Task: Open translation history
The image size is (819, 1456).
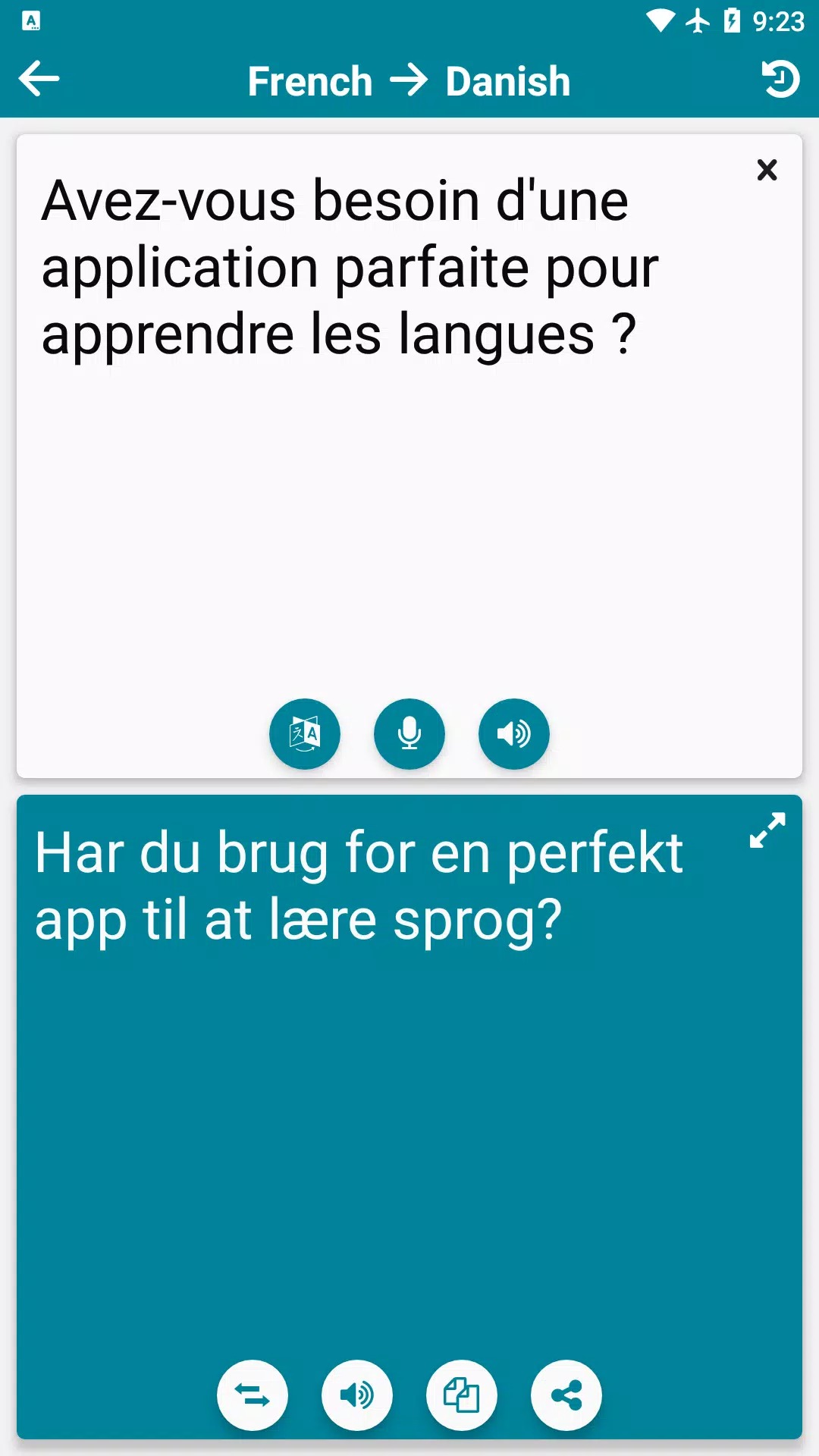Action: pyautogui.click(x=780, y=79)
